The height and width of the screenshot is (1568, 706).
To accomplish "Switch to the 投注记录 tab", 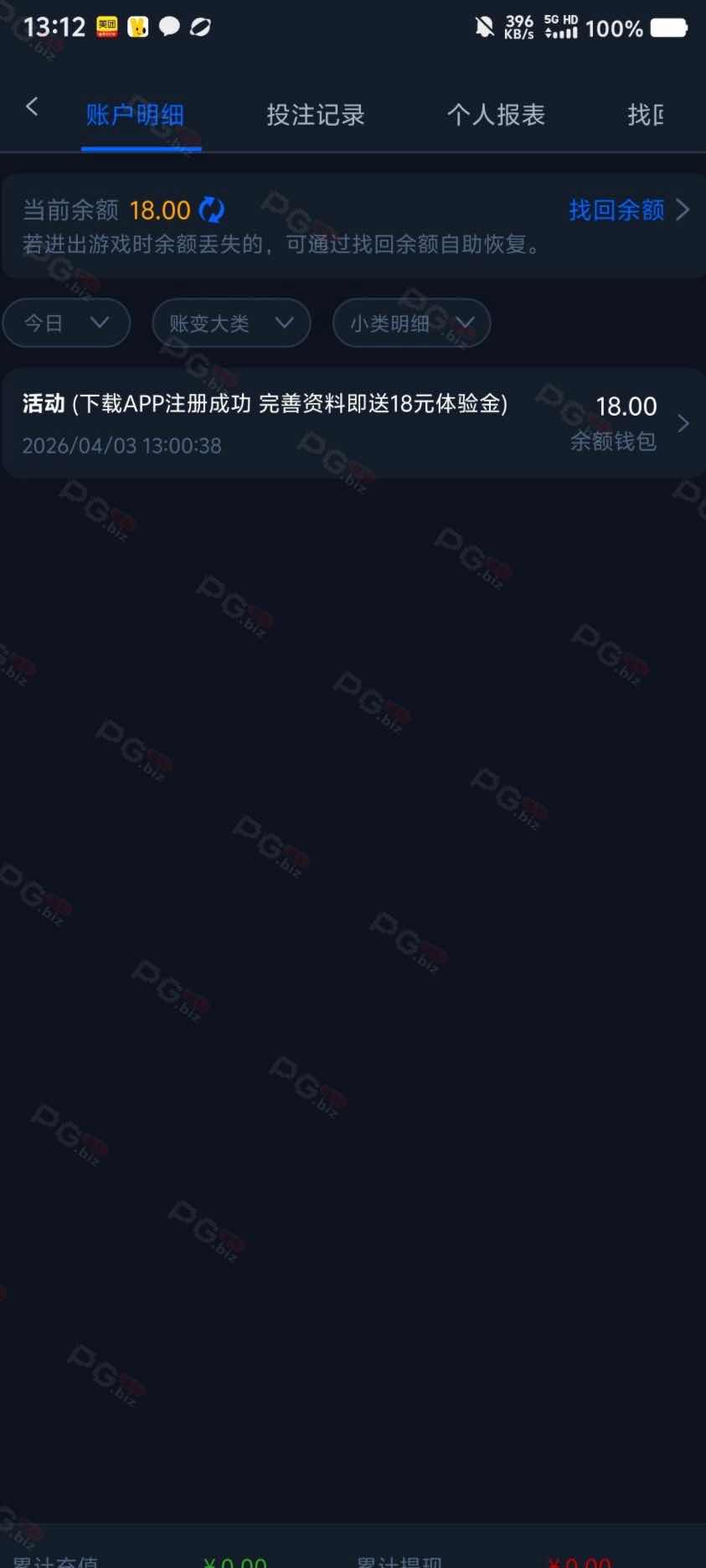I will point(316,115).
